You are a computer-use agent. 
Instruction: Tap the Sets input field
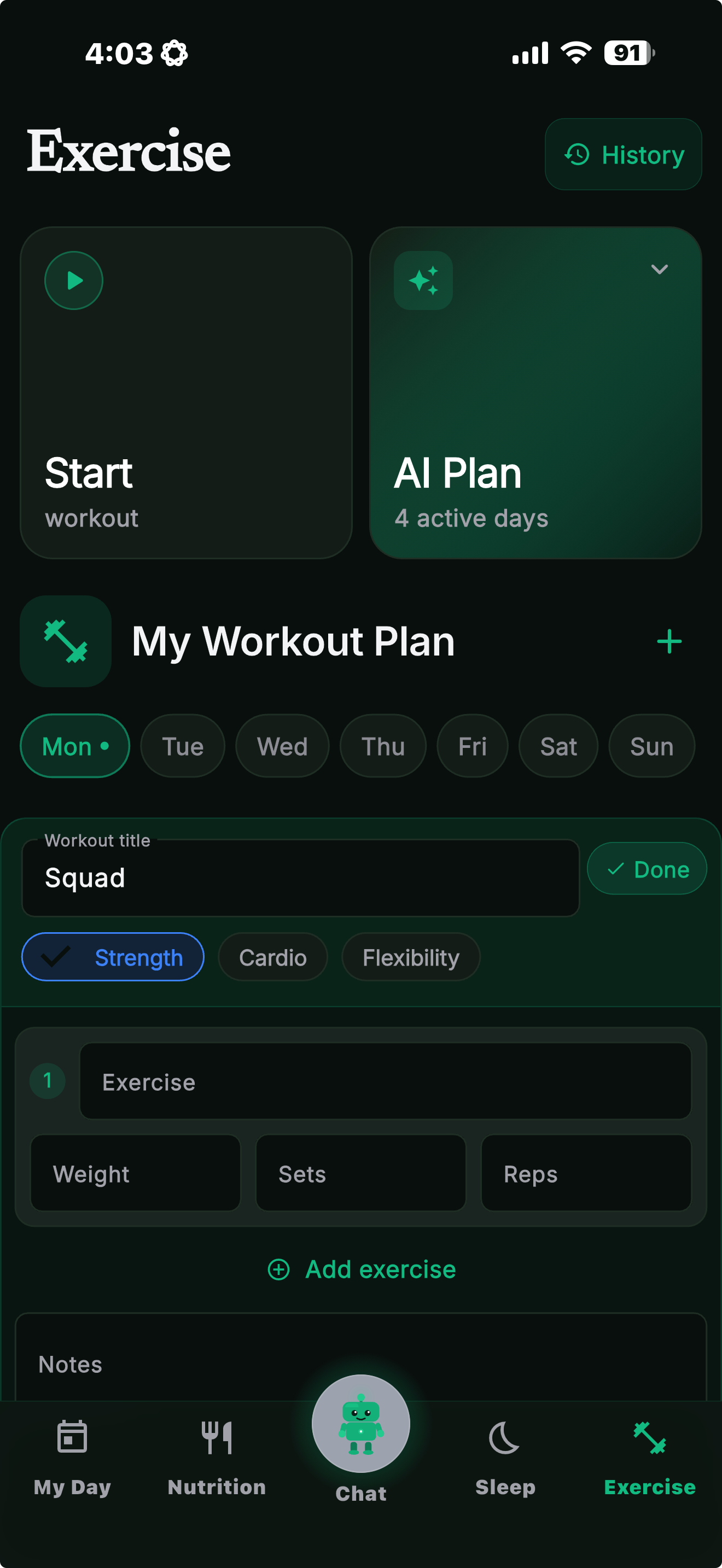pos(361,1174)
